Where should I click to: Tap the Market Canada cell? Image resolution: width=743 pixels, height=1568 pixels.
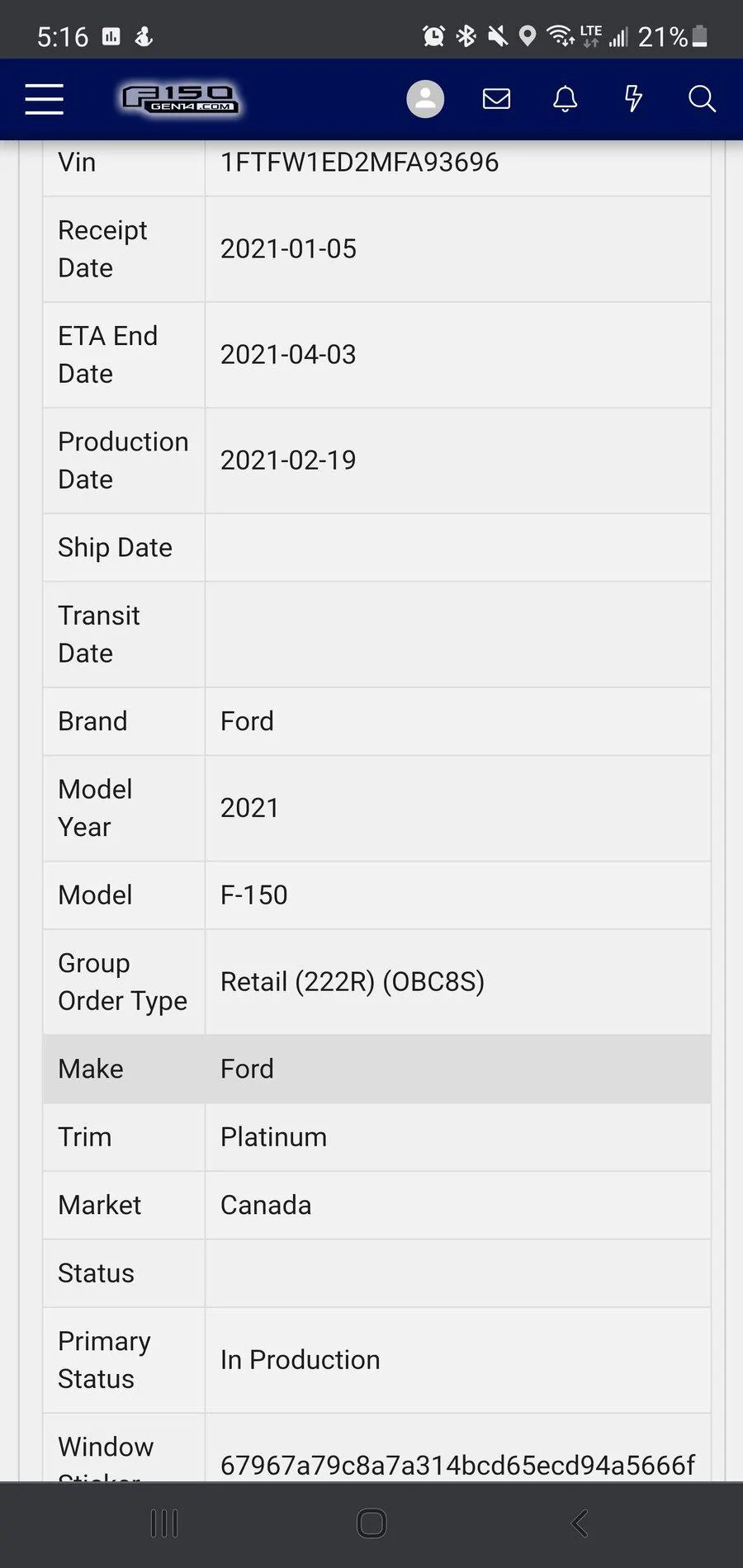click(x=265, y=1205)
